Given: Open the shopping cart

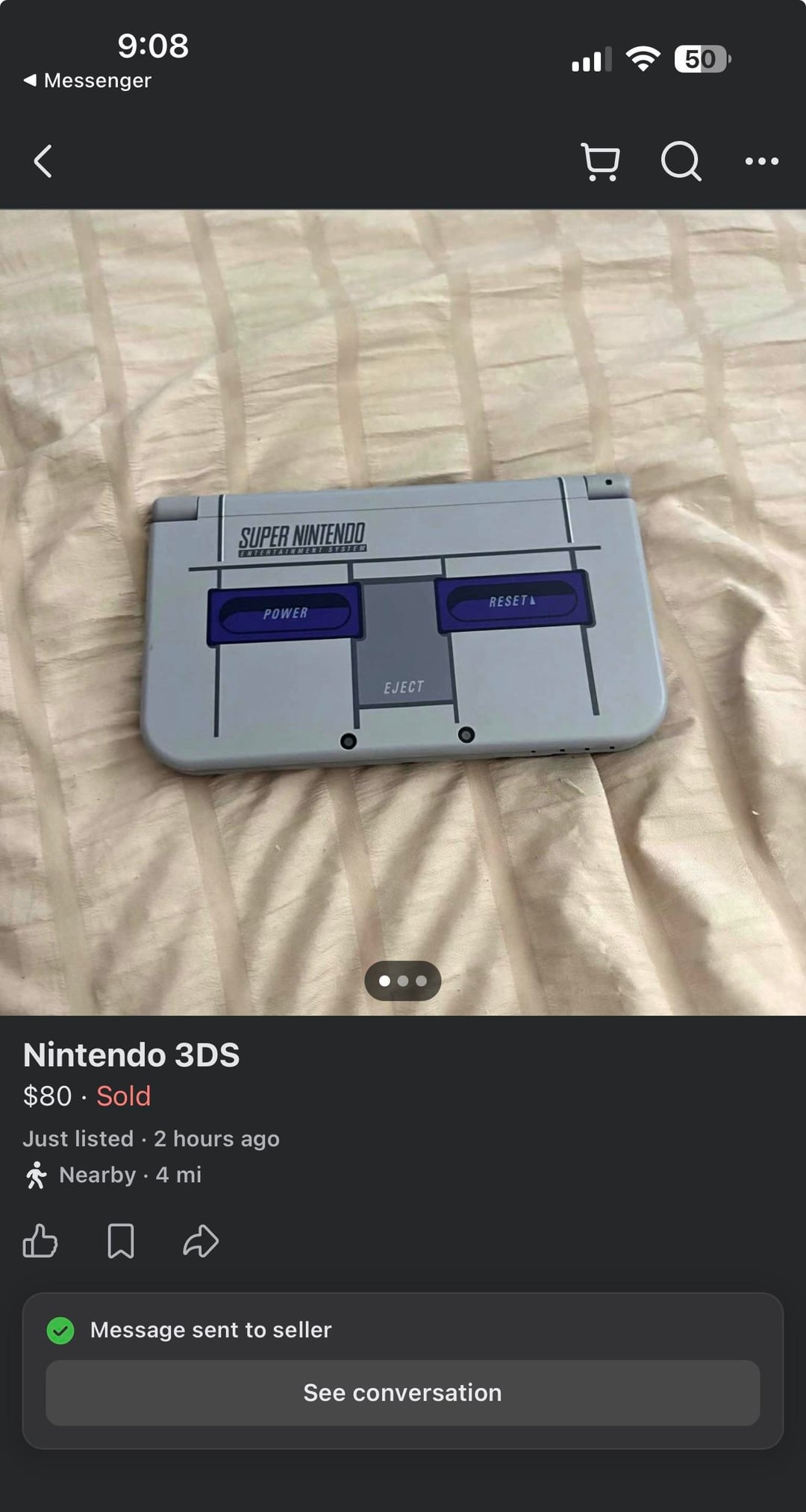Looking at the screenshot, I should [x=601, y=161].
